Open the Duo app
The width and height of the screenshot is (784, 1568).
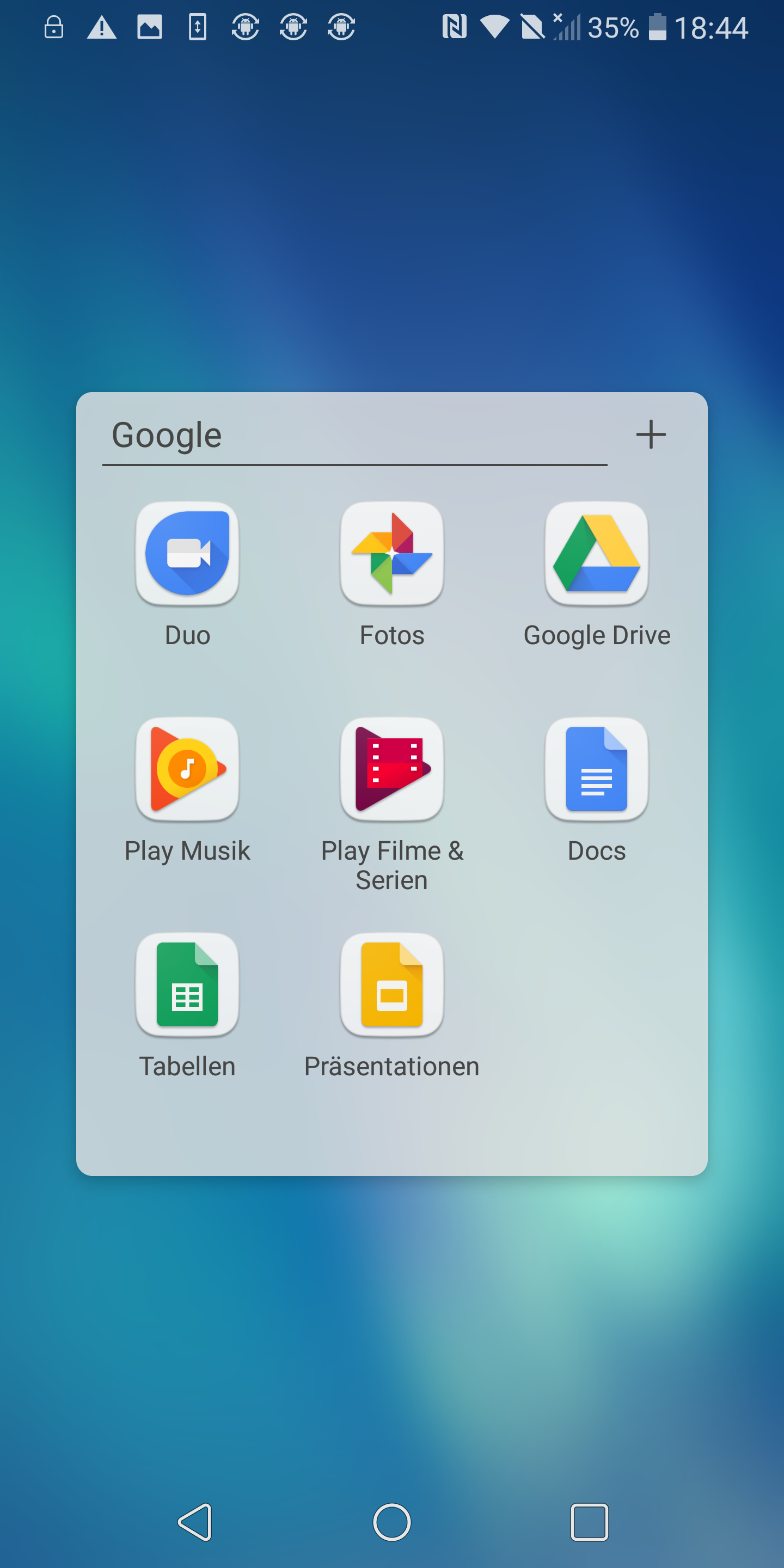click(x=187, y=554)
